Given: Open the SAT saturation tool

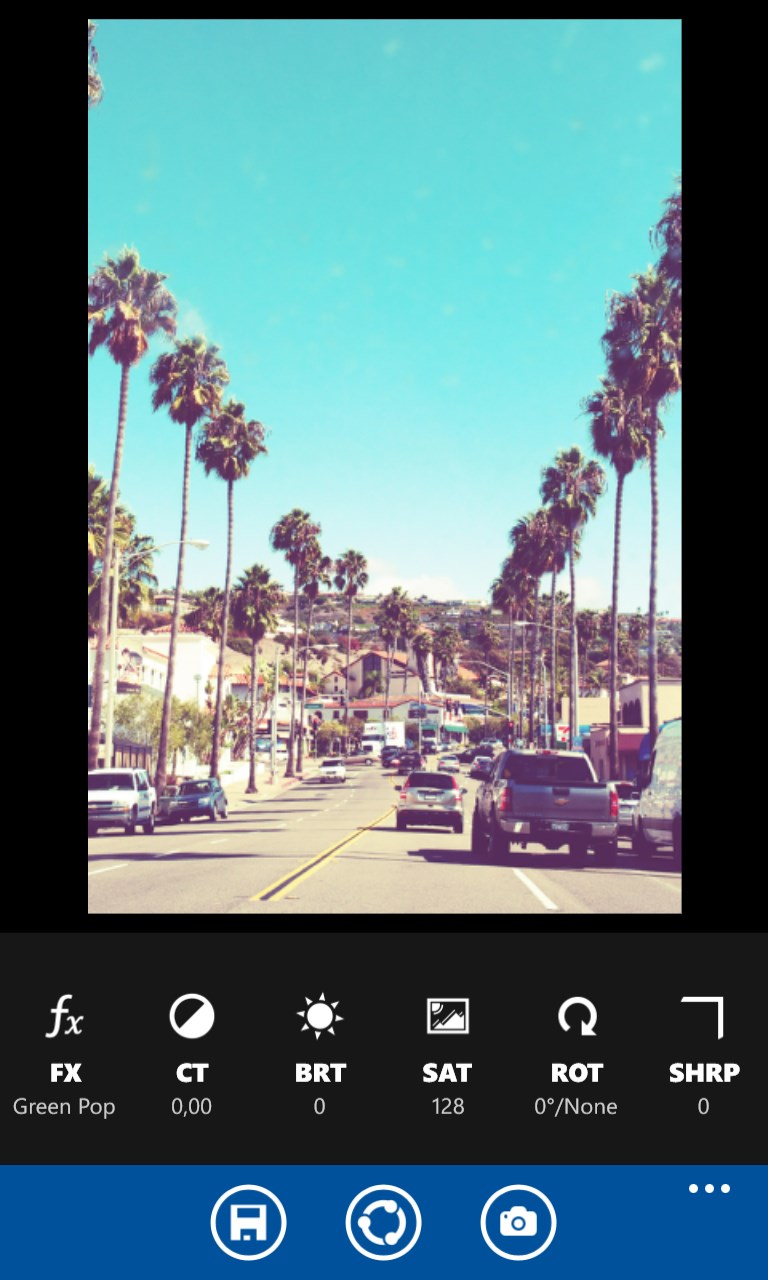Looking at the screenshot, I should point(447,1050).
